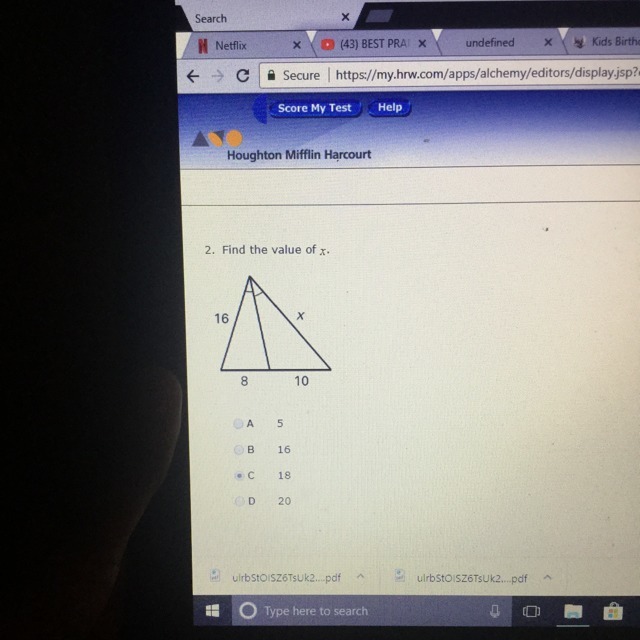Close the undefined tab
640x640 pixels.
pos(548,43)
